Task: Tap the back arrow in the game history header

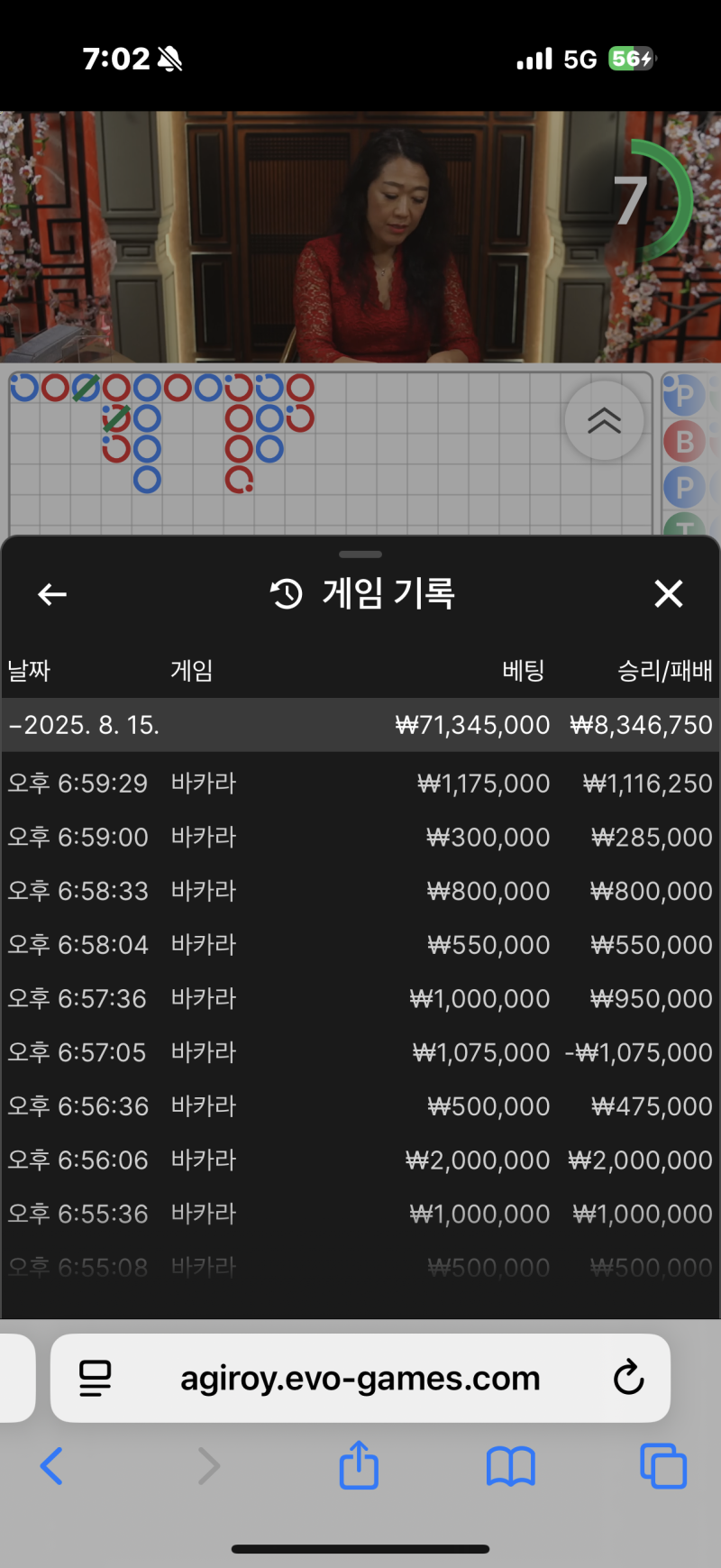Action: 51,593
